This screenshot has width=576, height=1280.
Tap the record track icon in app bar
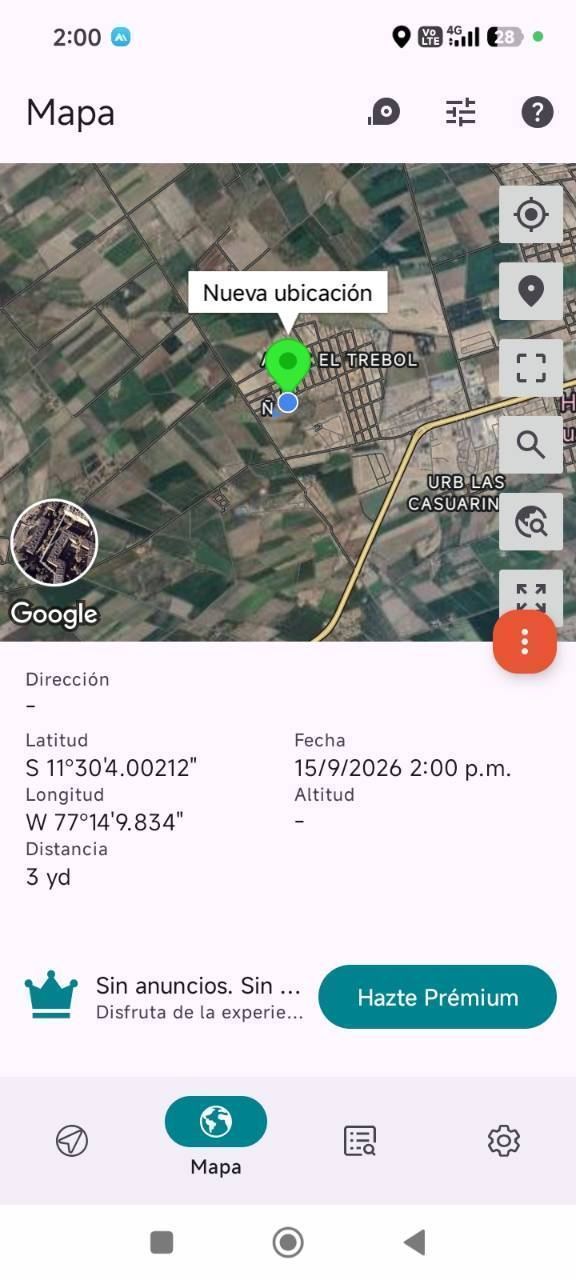tap(384, 112)
